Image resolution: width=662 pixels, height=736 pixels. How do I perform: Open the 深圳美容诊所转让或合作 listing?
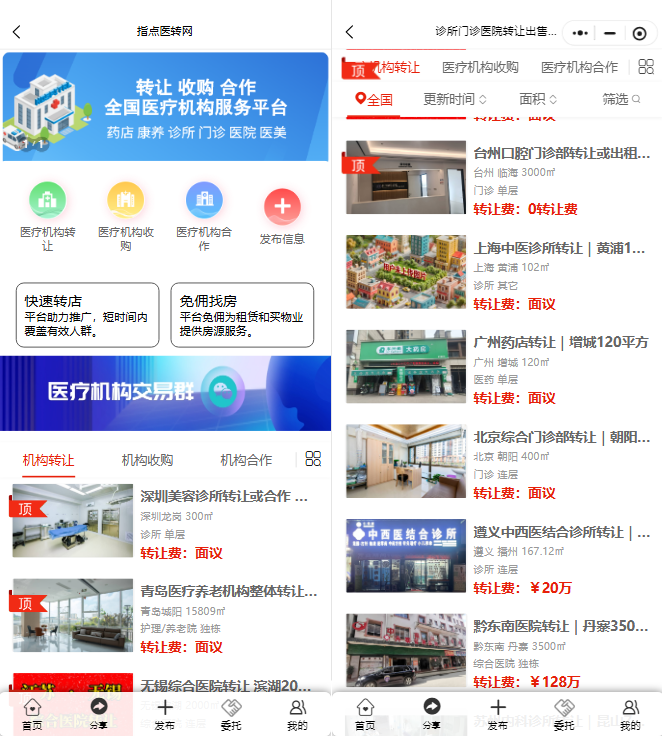[223, 496]
